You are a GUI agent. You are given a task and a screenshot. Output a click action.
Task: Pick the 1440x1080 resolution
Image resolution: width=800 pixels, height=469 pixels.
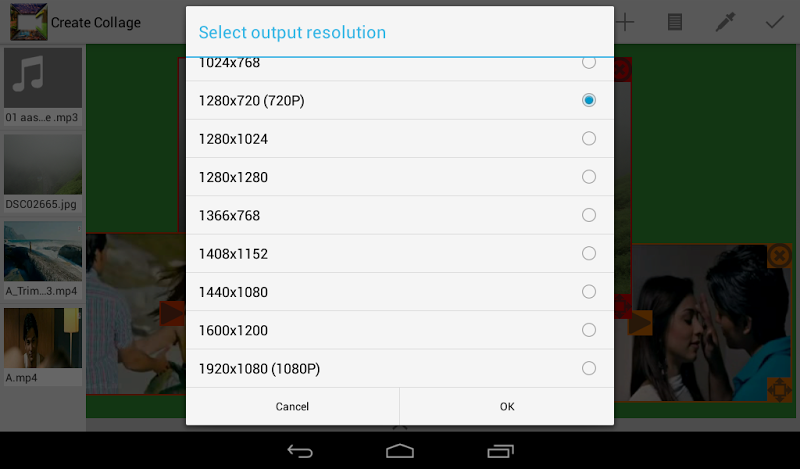point(400,292)
